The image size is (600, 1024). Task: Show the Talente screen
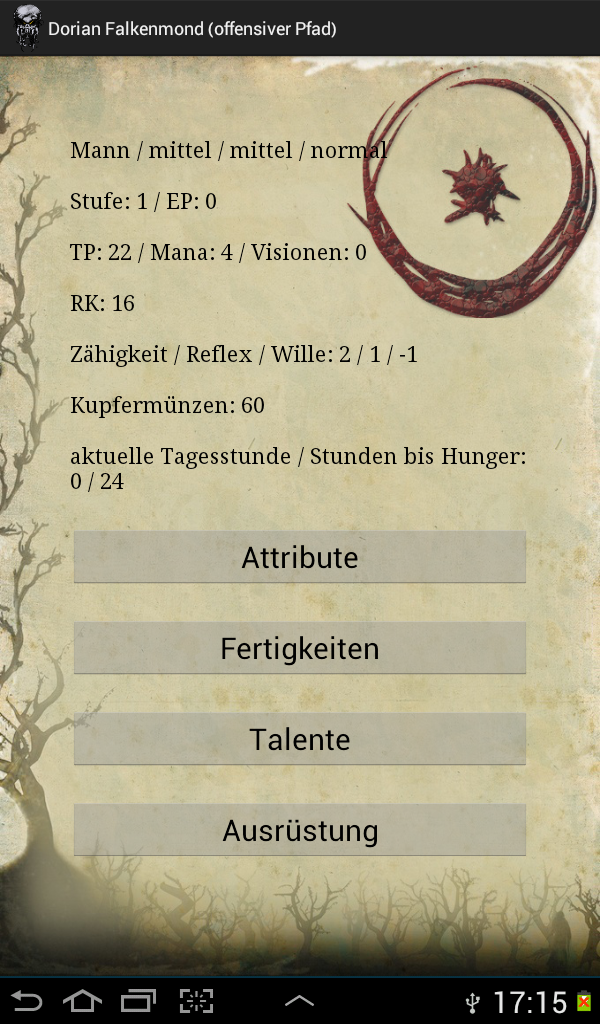point(299,739)
